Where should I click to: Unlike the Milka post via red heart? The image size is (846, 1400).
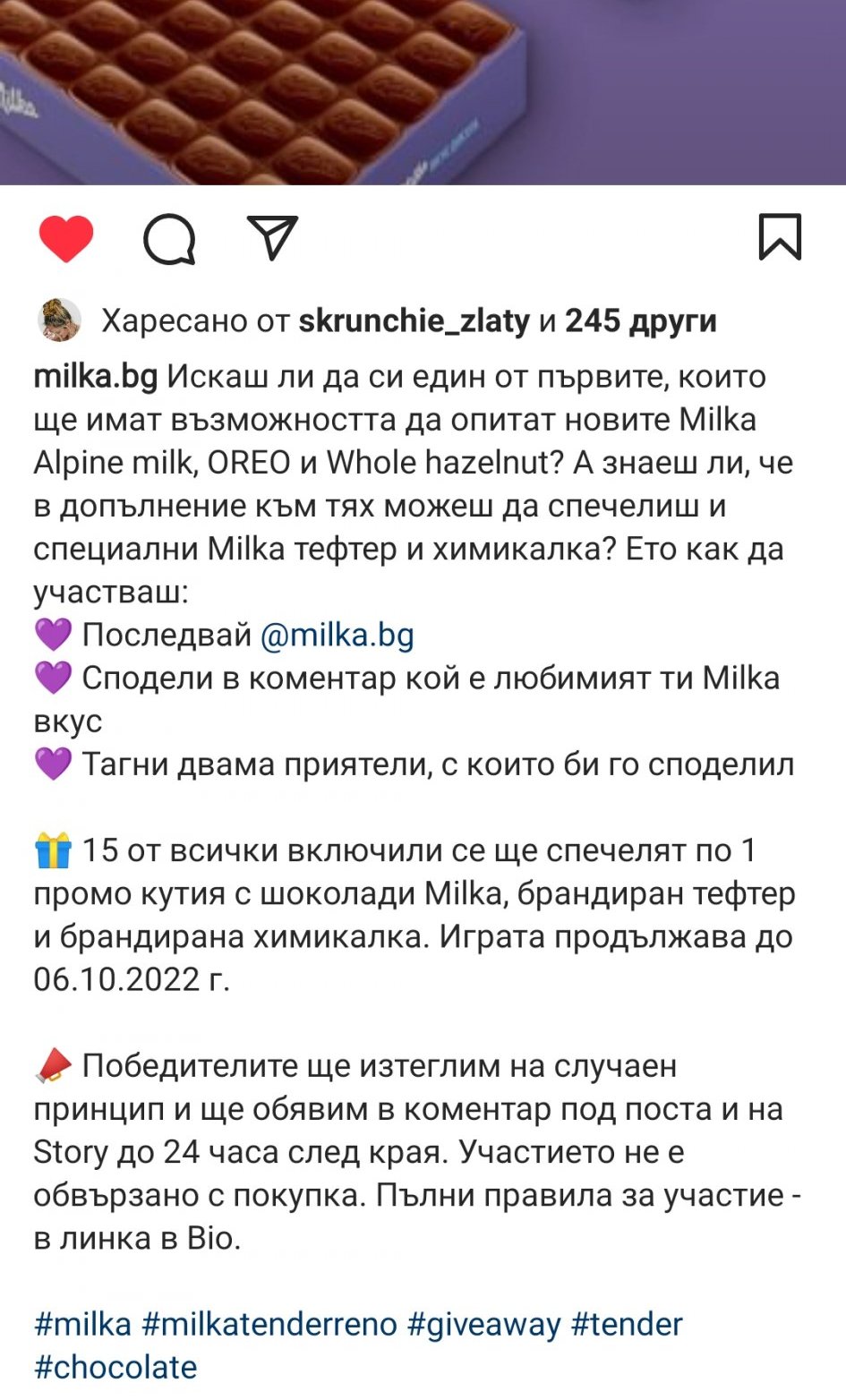tap(66, 239)
